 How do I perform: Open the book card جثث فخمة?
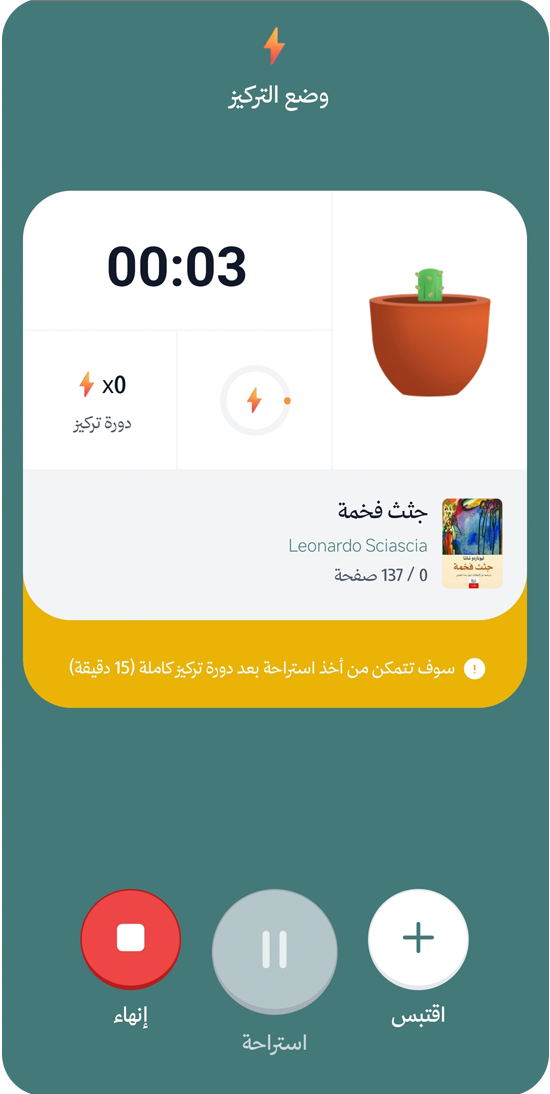tap(275, 544)
